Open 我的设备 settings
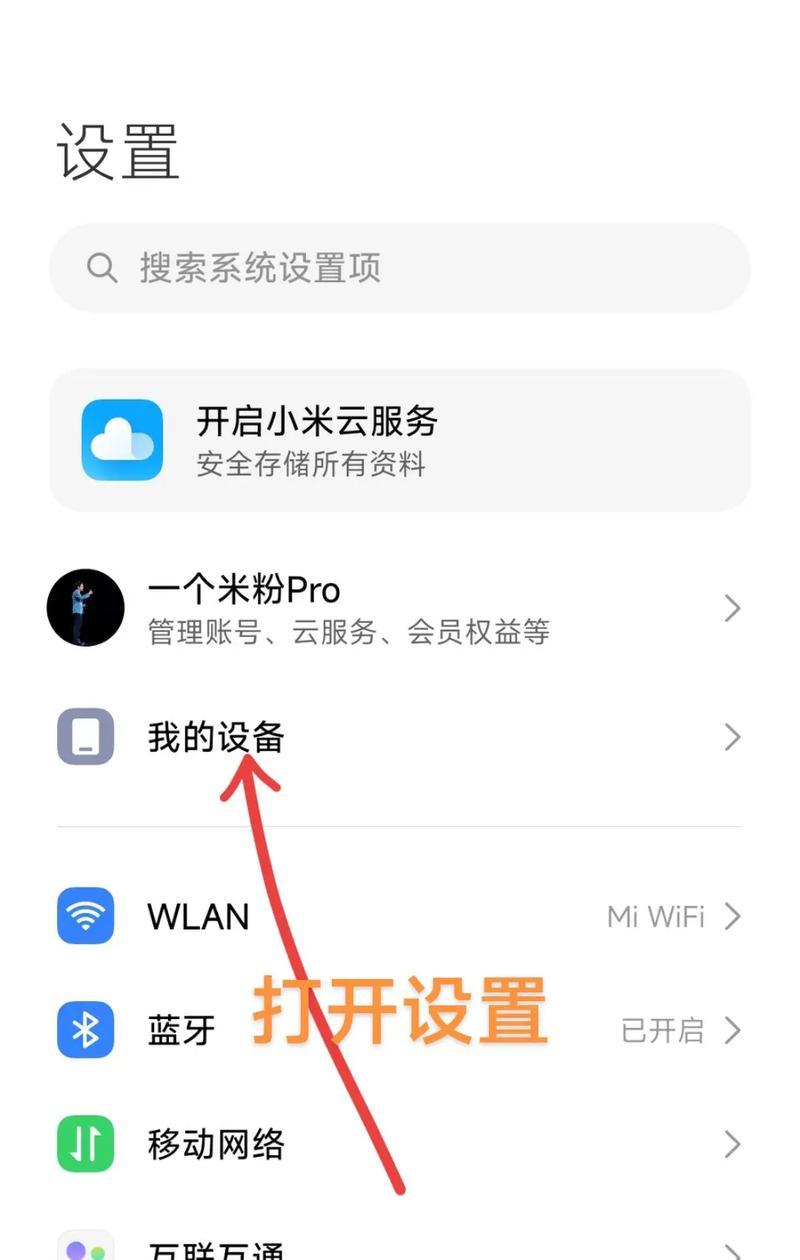The width and height of the screenshot is (800, 1260). (x=400, y=738)
